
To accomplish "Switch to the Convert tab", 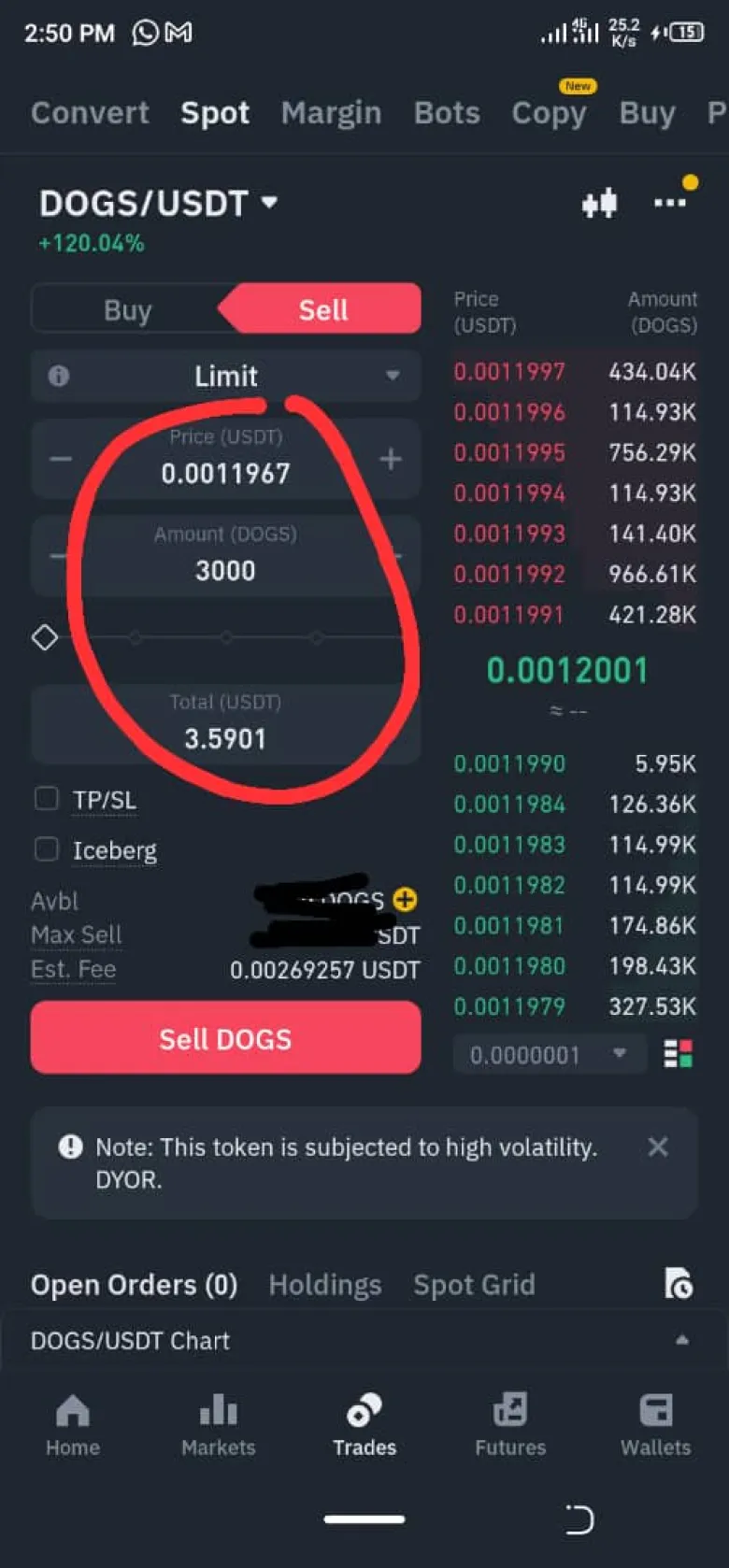I will [90, 113].
